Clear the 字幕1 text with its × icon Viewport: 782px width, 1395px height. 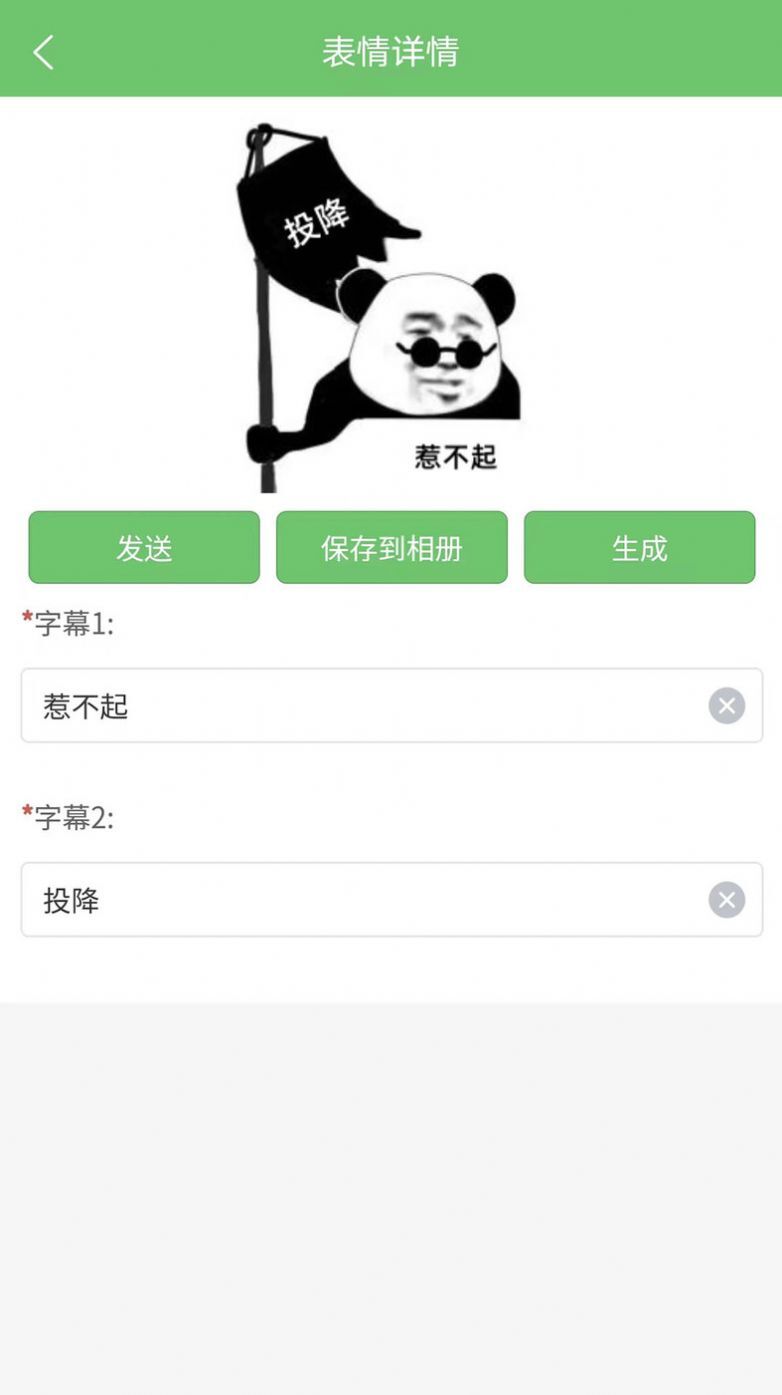(726, 705)
